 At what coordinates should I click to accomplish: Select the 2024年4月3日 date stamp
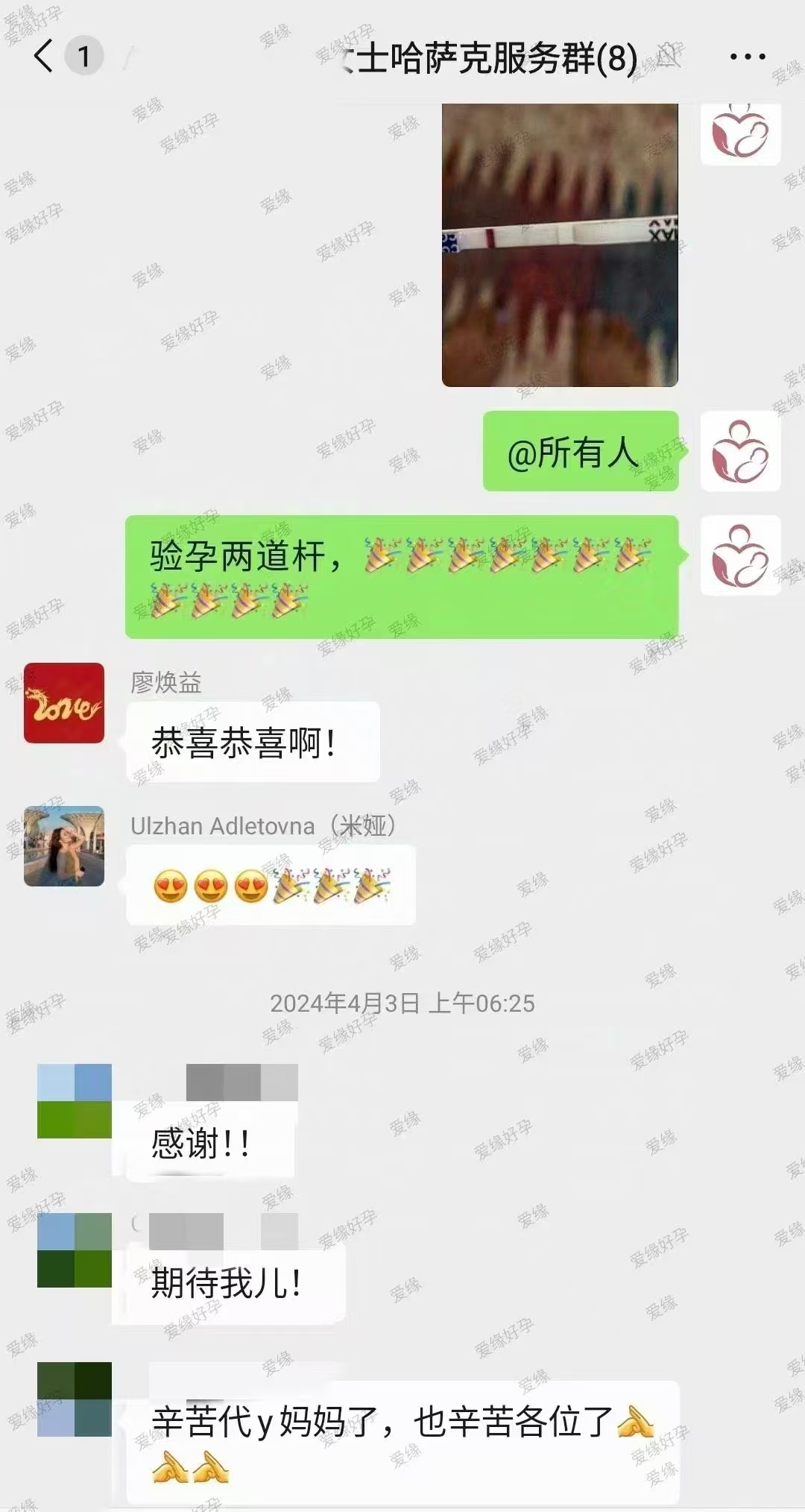click(402, 1004)
